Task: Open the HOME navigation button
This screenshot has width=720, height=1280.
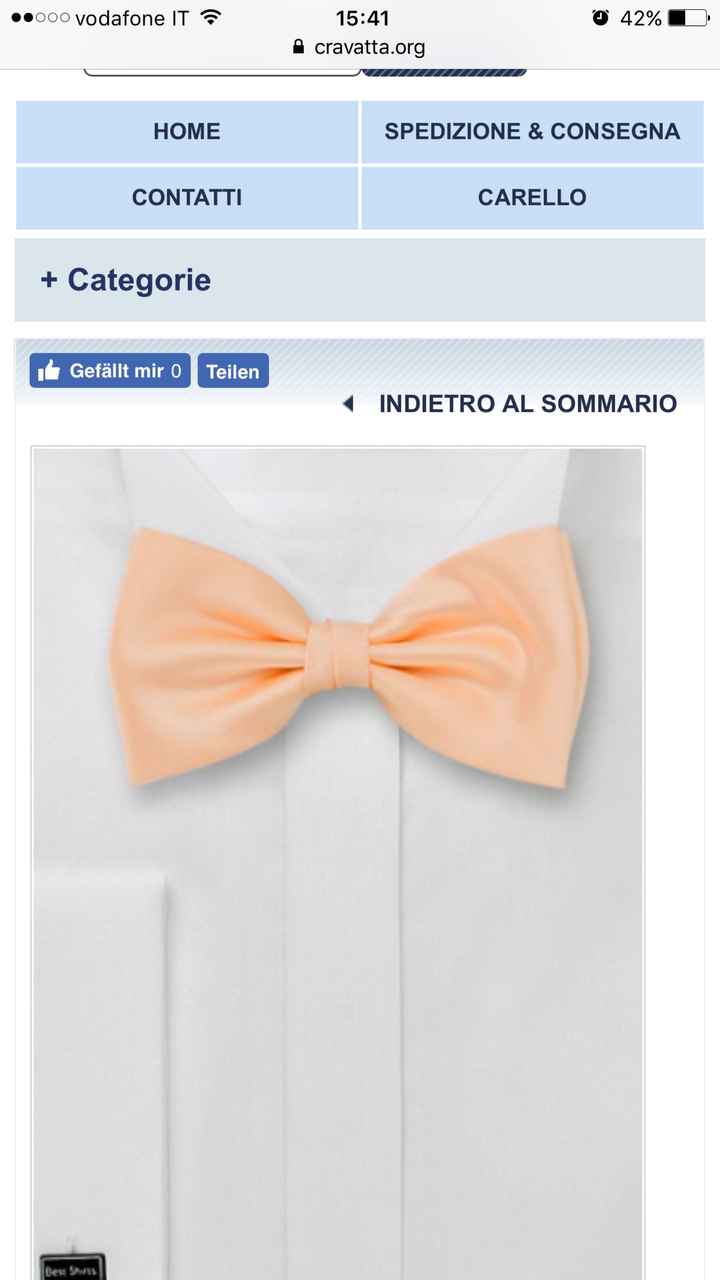Action: pos(187,131)
